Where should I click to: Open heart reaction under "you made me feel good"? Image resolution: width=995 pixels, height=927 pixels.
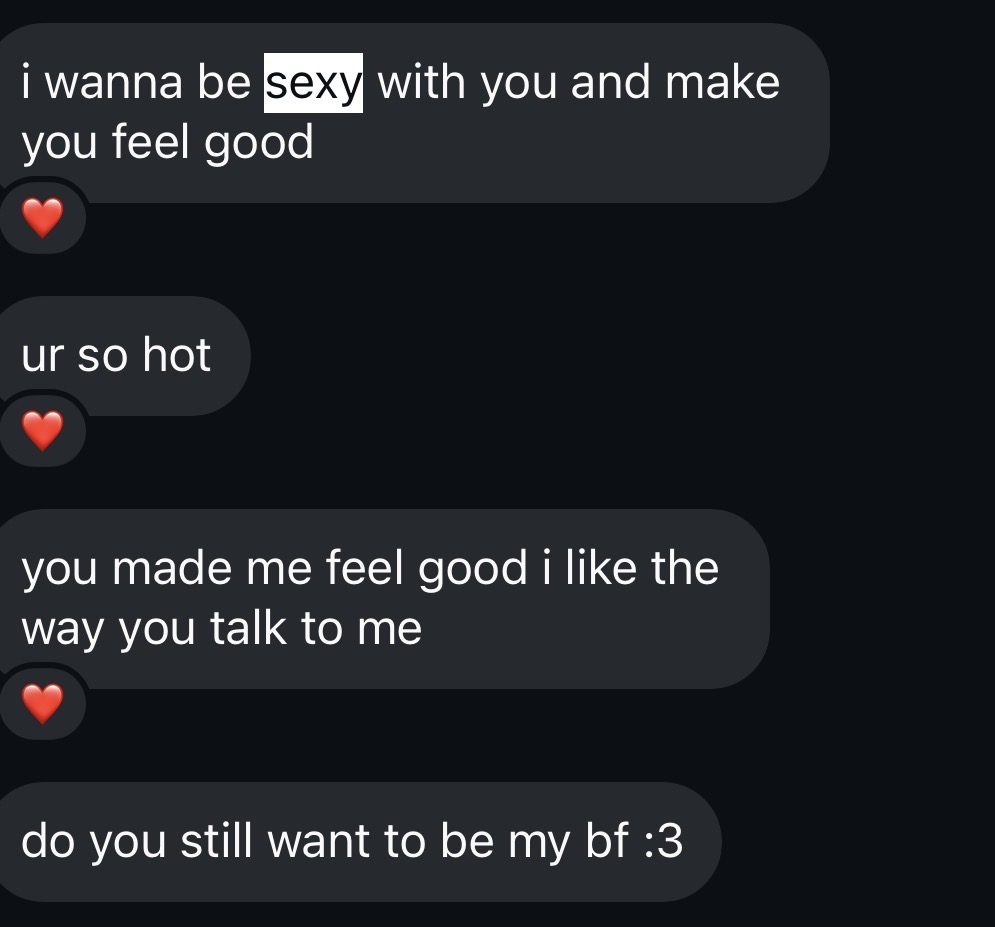click(x=42, y=704)
